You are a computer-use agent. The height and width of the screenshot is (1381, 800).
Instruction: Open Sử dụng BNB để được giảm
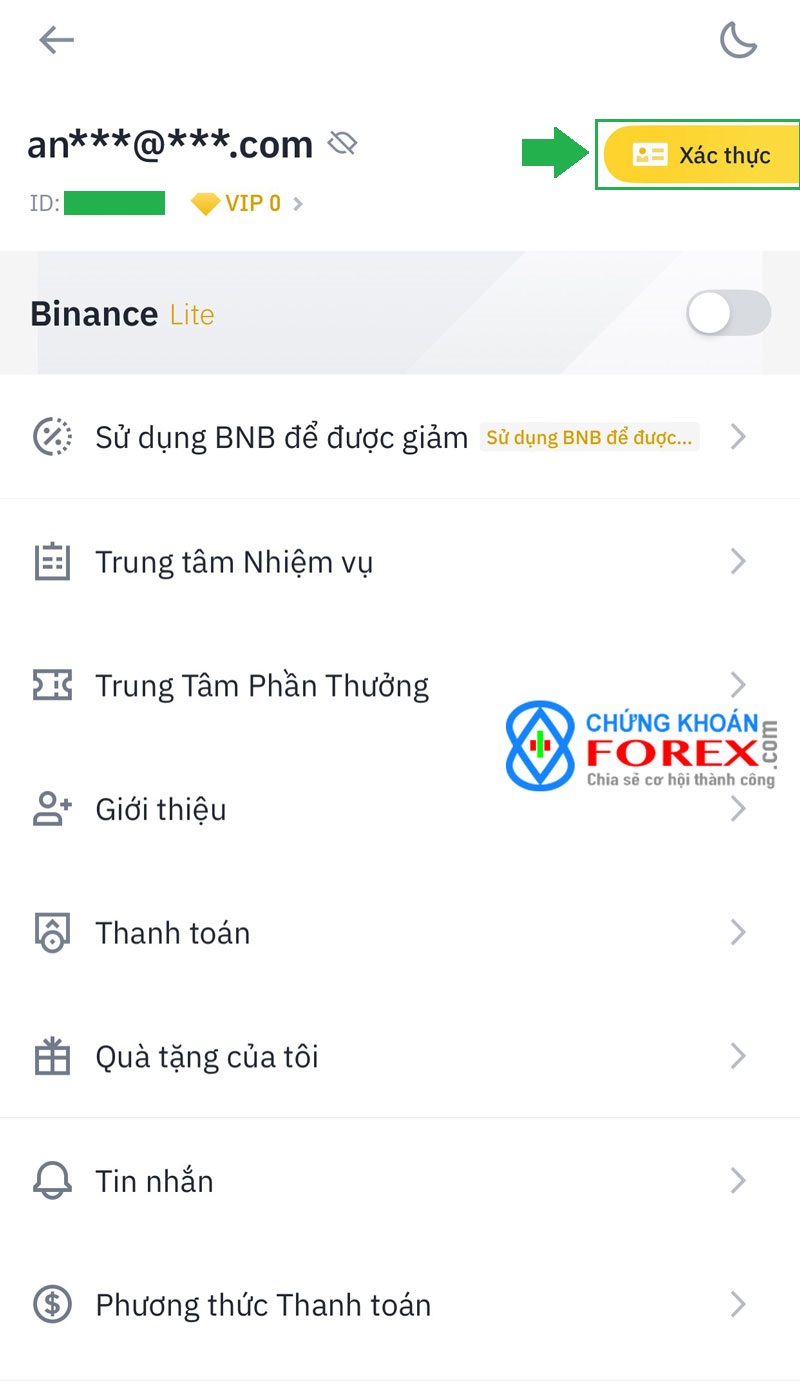pyautogui.click(x=400, y=437)
